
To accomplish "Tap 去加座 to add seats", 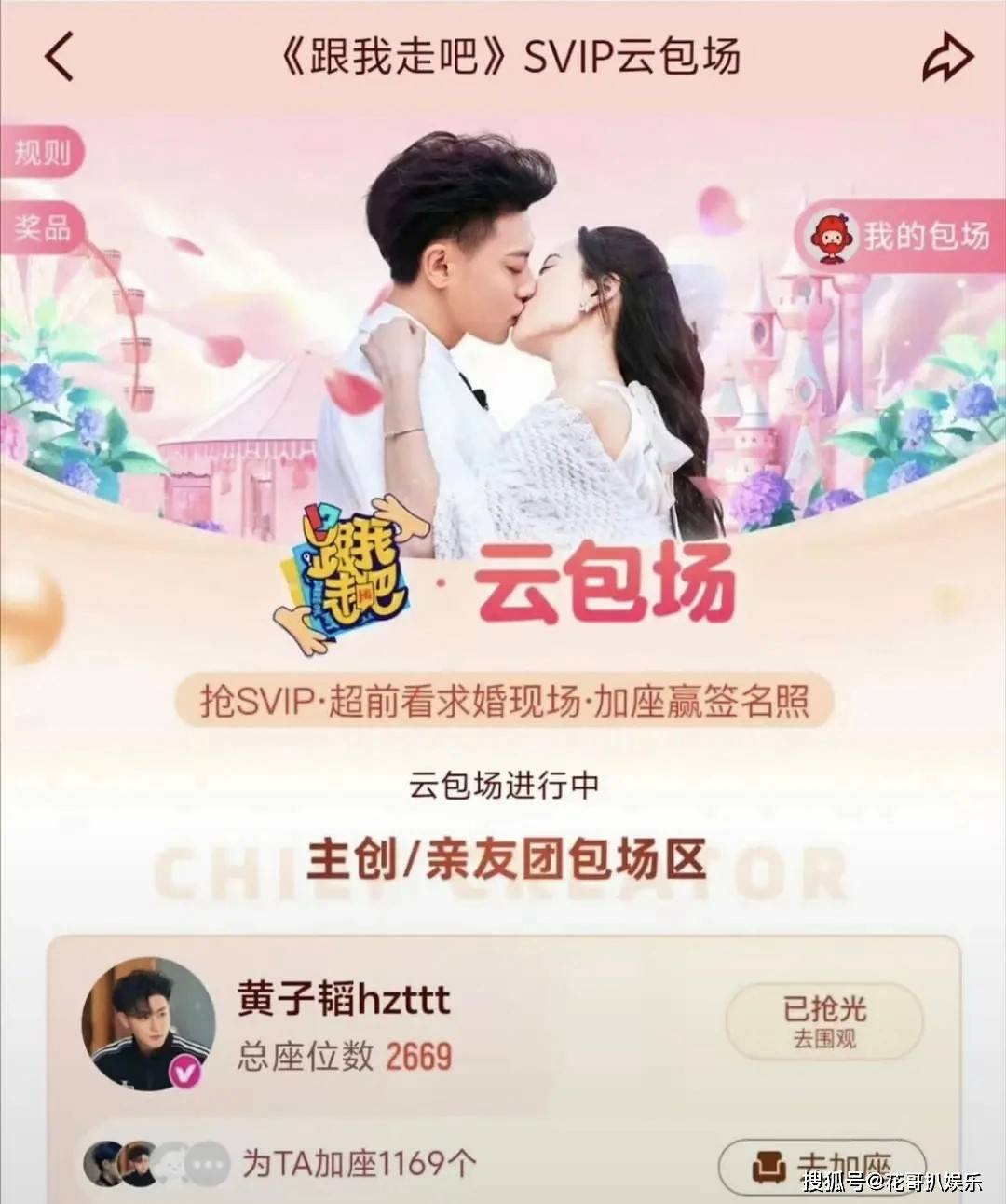I will click(823, 1165).
